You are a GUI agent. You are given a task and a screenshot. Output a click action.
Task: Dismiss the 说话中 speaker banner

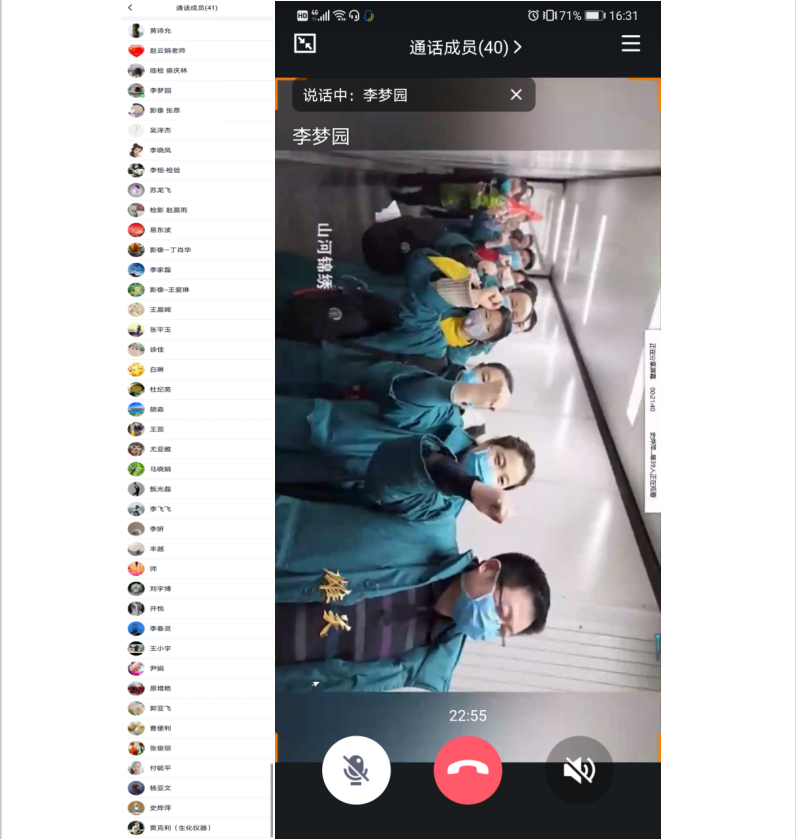[x=516, y=95]
